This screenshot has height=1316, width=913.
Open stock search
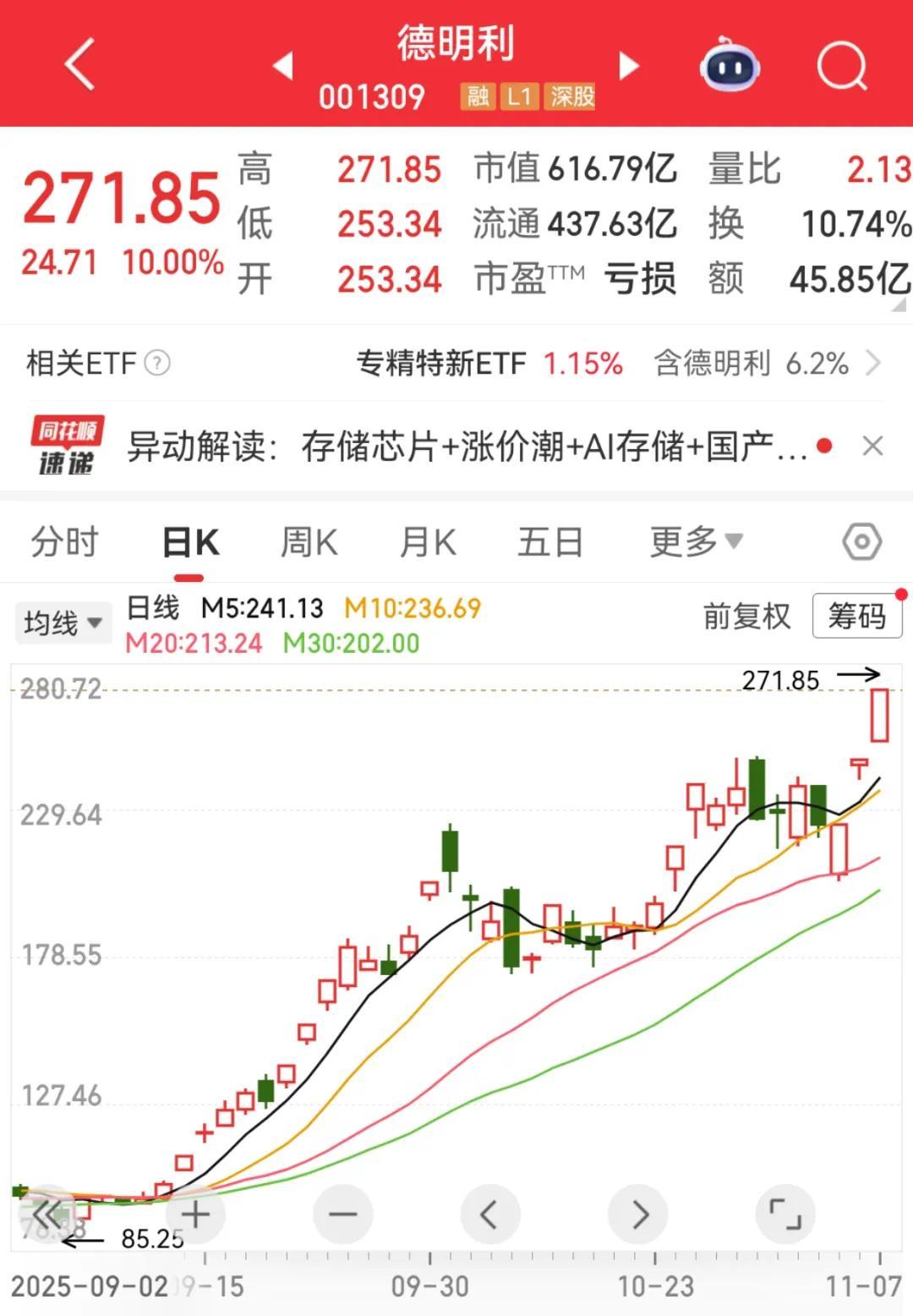842,65
